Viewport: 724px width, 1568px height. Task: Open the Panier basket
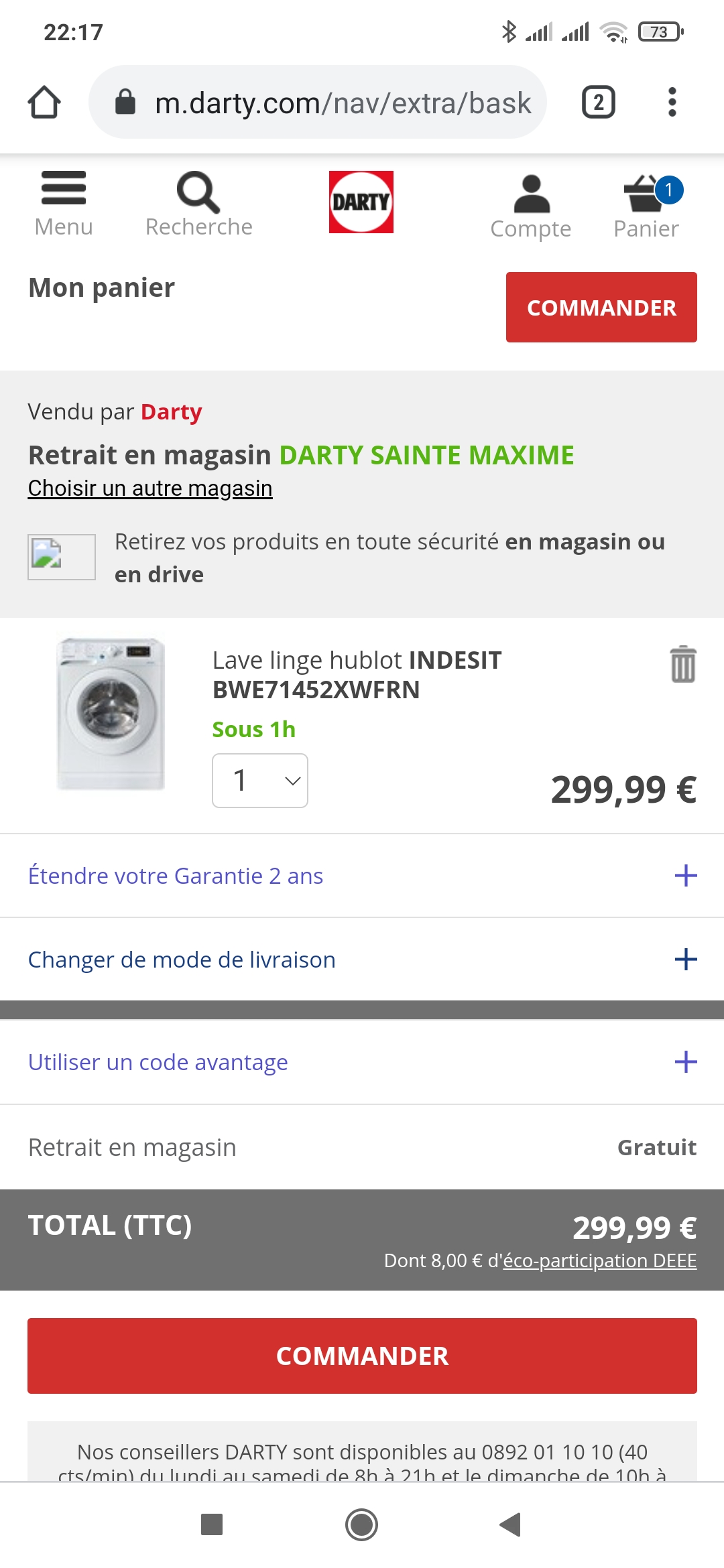646,205
